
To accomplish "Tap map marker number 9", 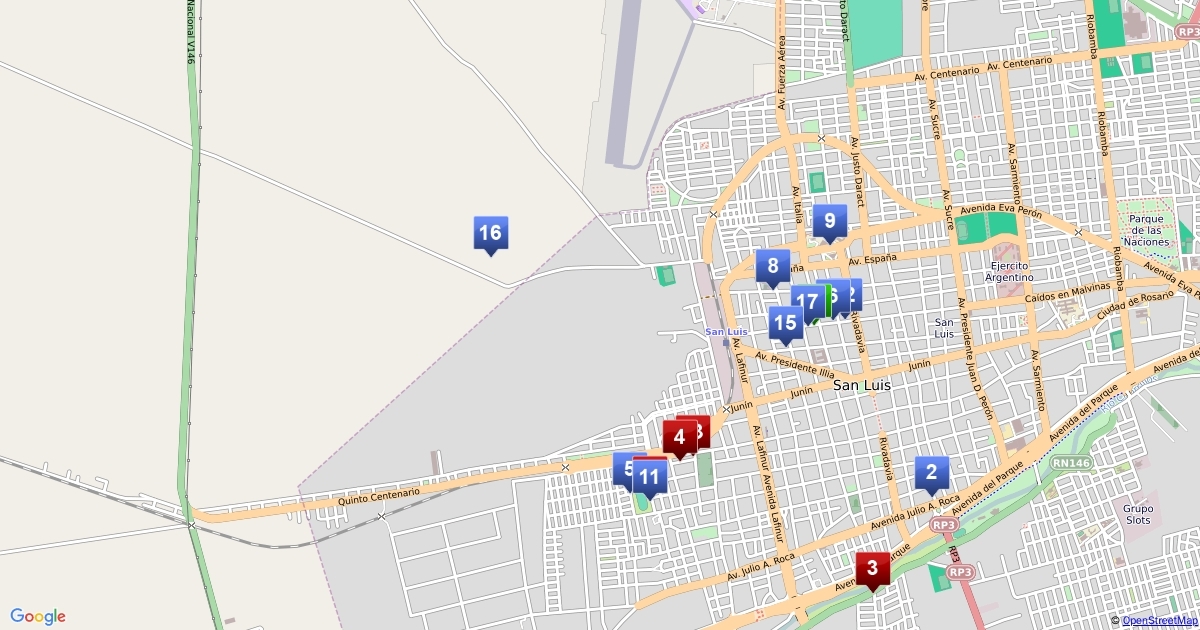I will pyautogui.click(x=829, y=221).
